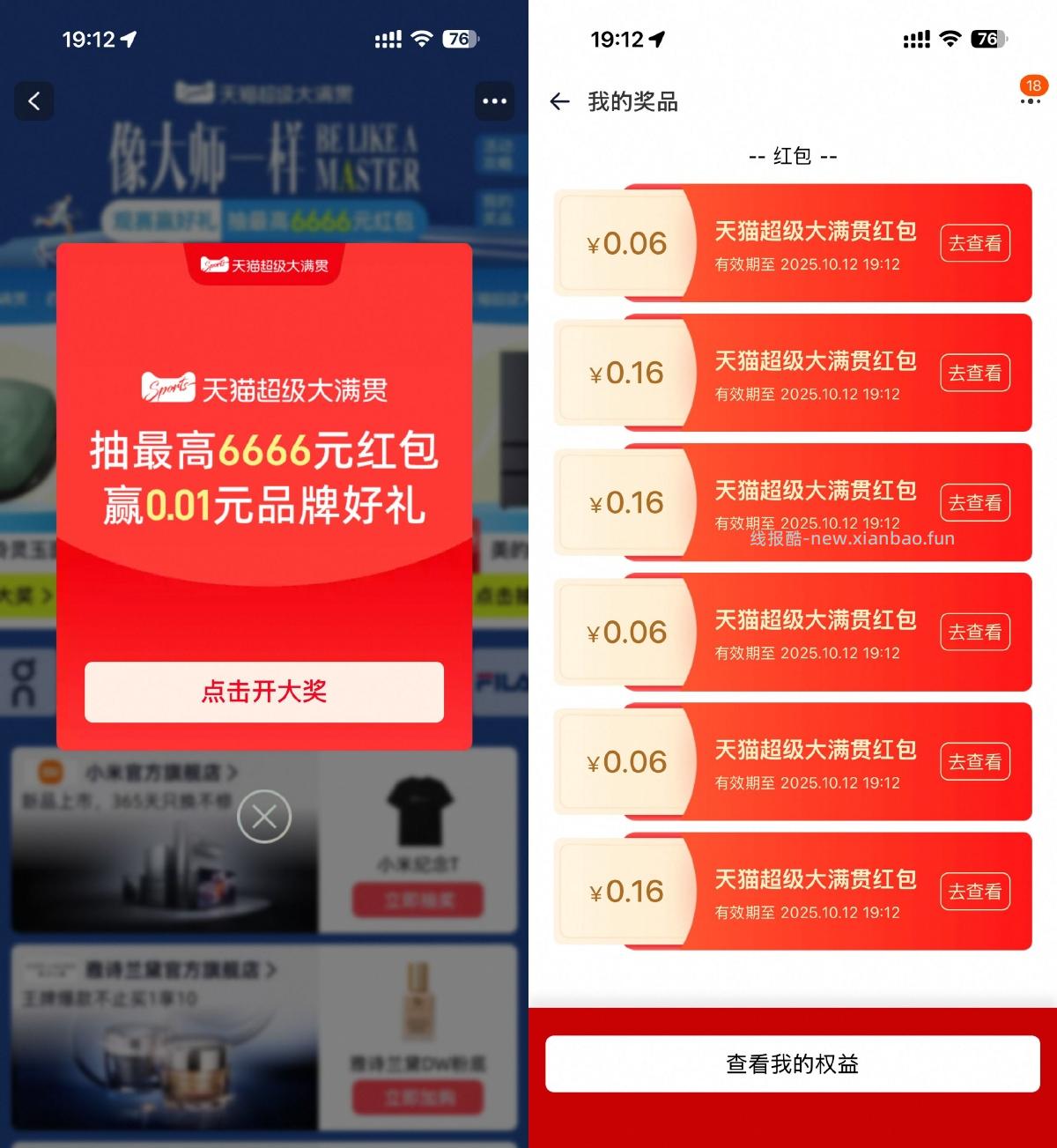
Task: Dismiss the red envelope popup
Action: (264, 817)
